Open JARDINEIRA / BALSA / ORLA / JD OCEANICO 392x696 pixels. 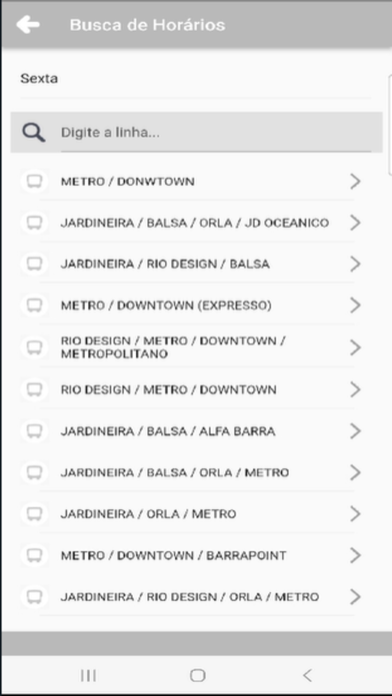click(191, 223)
